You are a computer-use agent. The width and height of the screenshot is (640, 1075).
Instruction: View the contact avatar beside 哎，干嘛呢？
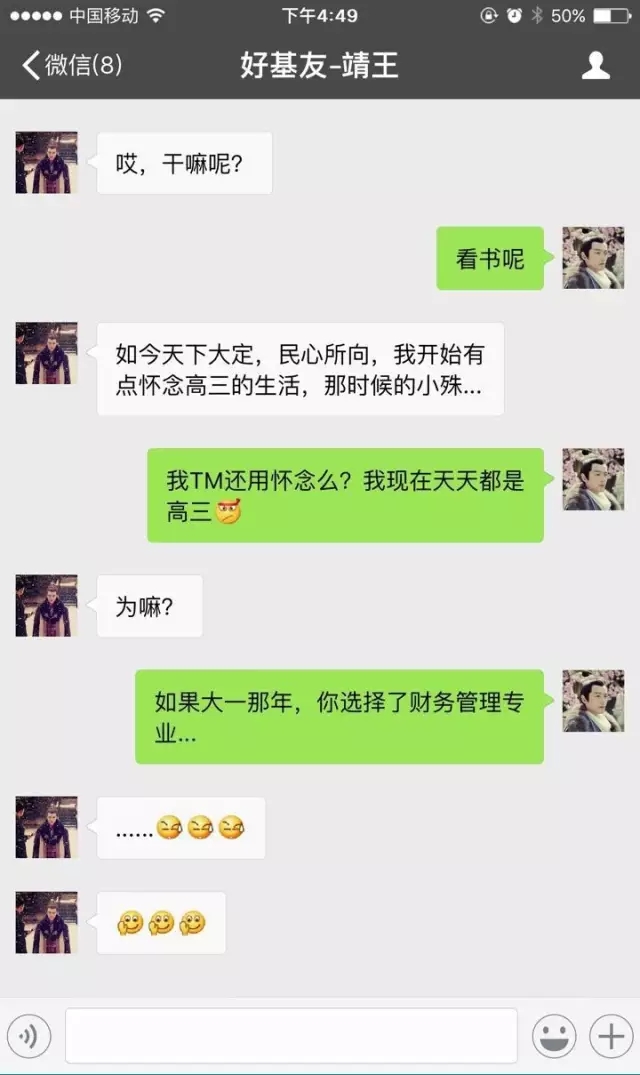(x=46, y=162)
